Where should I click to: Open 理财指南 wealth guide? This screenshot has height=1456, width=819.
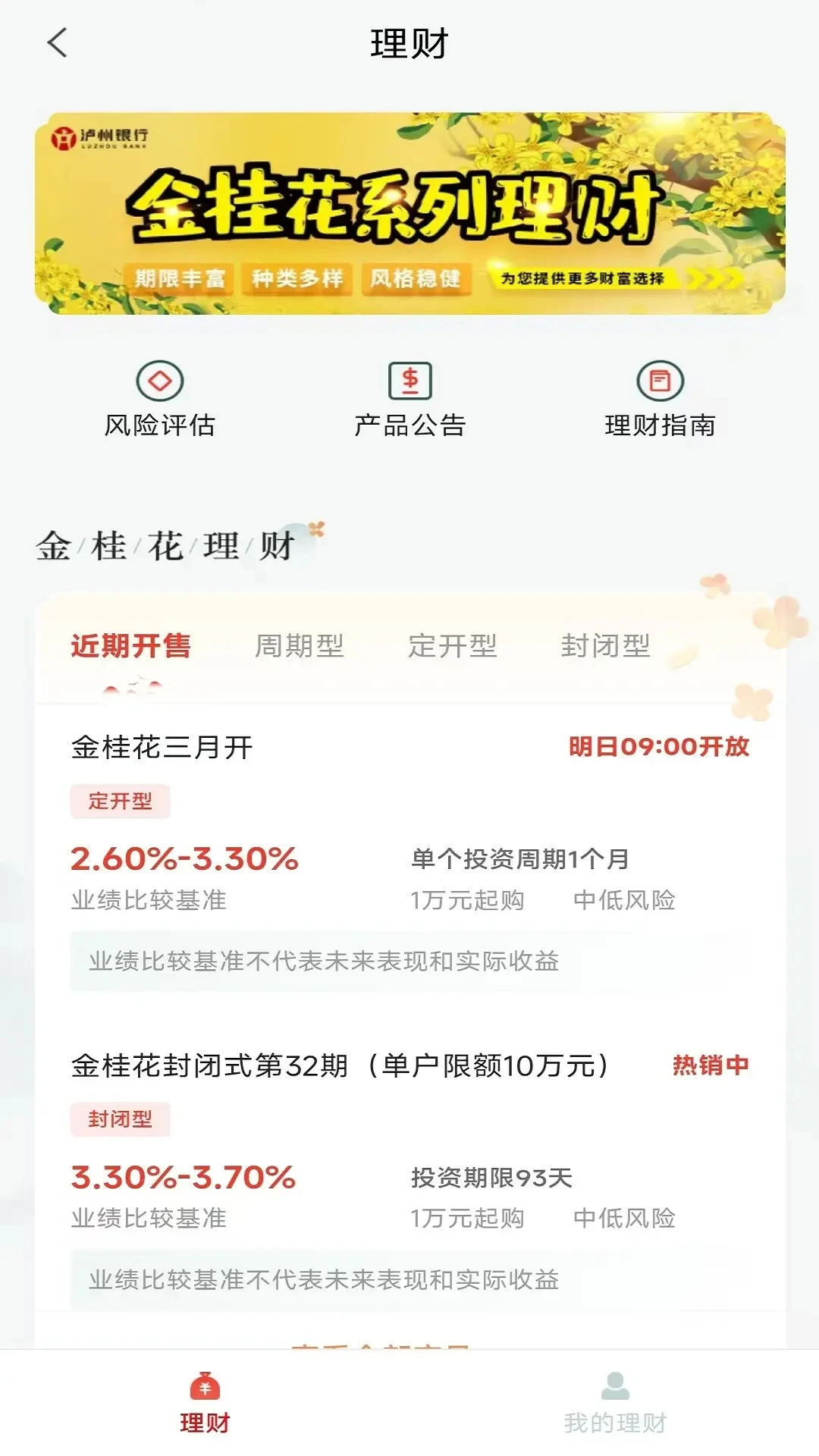pyautogui.click(x=660, y=400)
